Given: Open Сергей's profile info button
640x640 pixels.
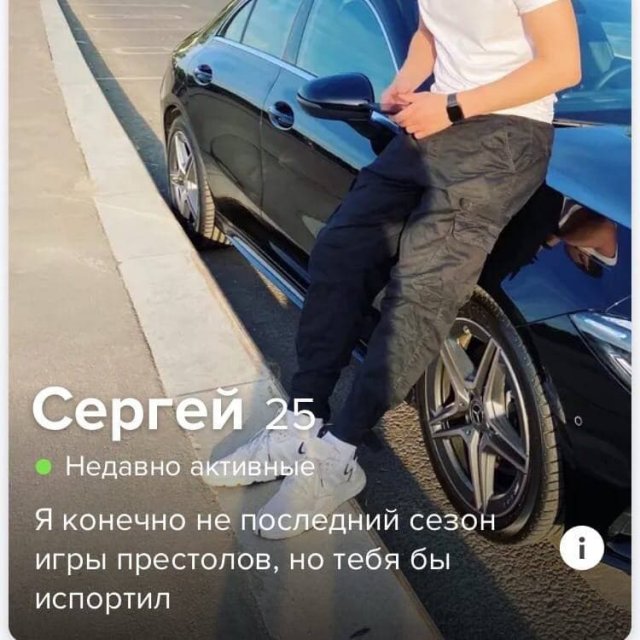Looking at the screenshot, I should pyautogui.click(x=580, y=547).
